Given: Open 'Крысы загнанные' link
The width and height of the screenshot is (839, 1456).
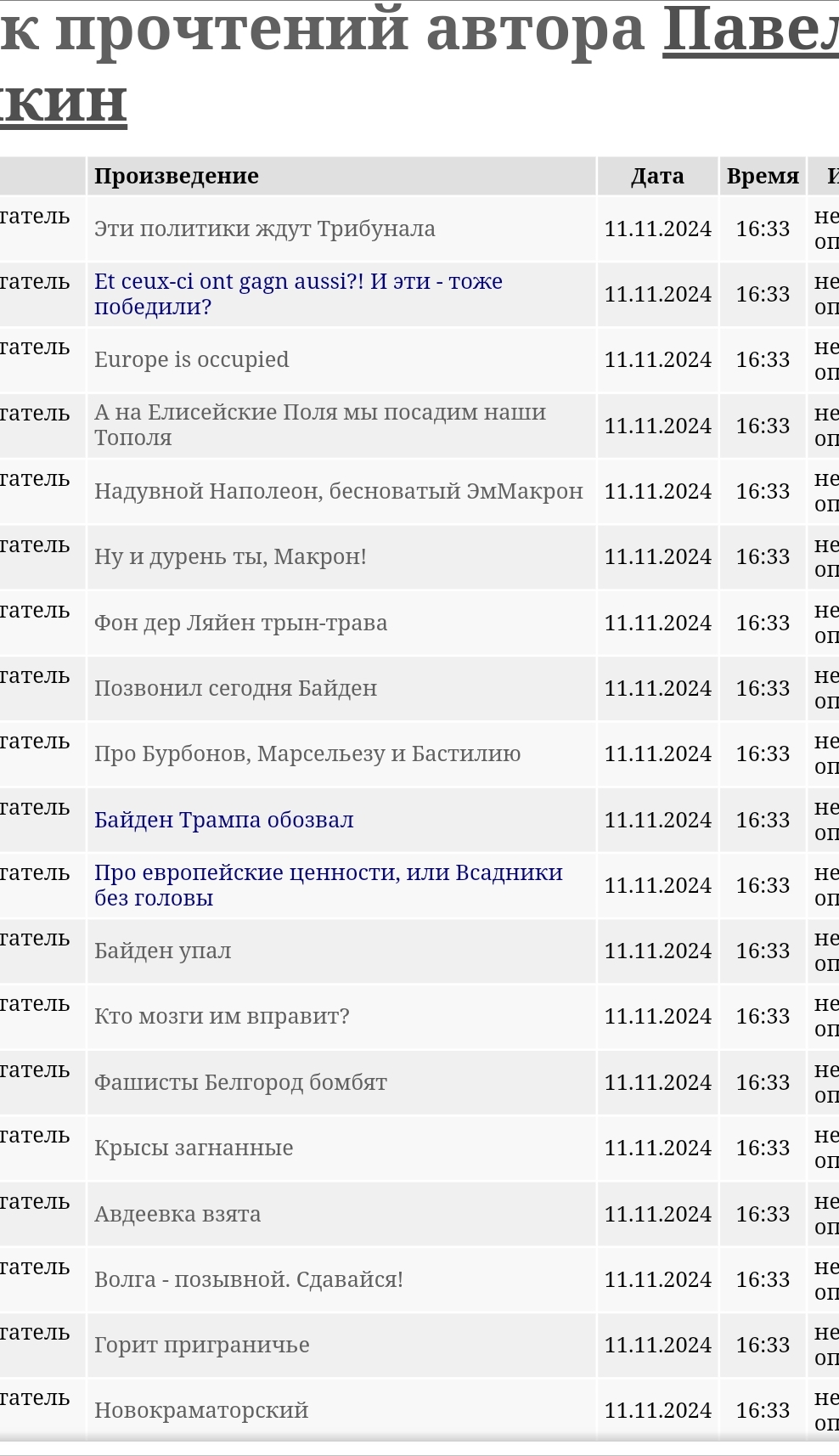Looking at the screenshot, I should pyautogui.click(x=194, y=1148).
